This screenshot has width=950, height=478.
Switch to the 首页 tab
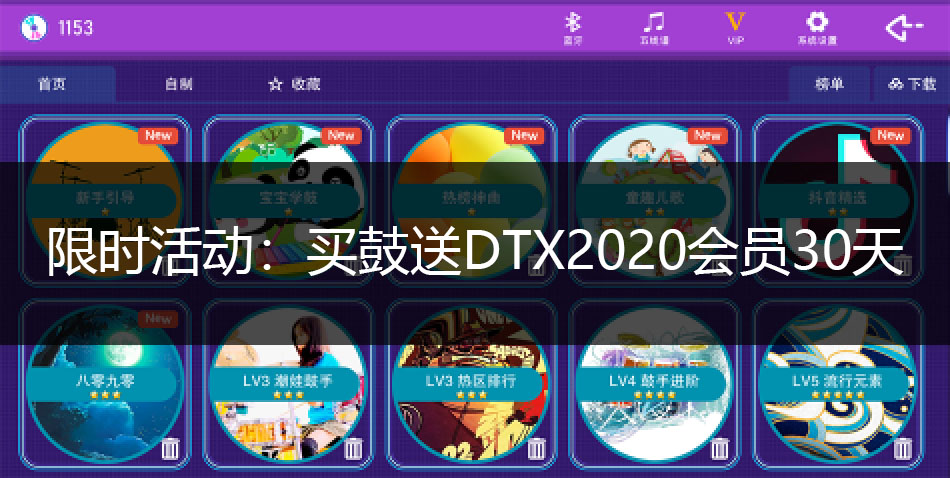pos(52,84)
